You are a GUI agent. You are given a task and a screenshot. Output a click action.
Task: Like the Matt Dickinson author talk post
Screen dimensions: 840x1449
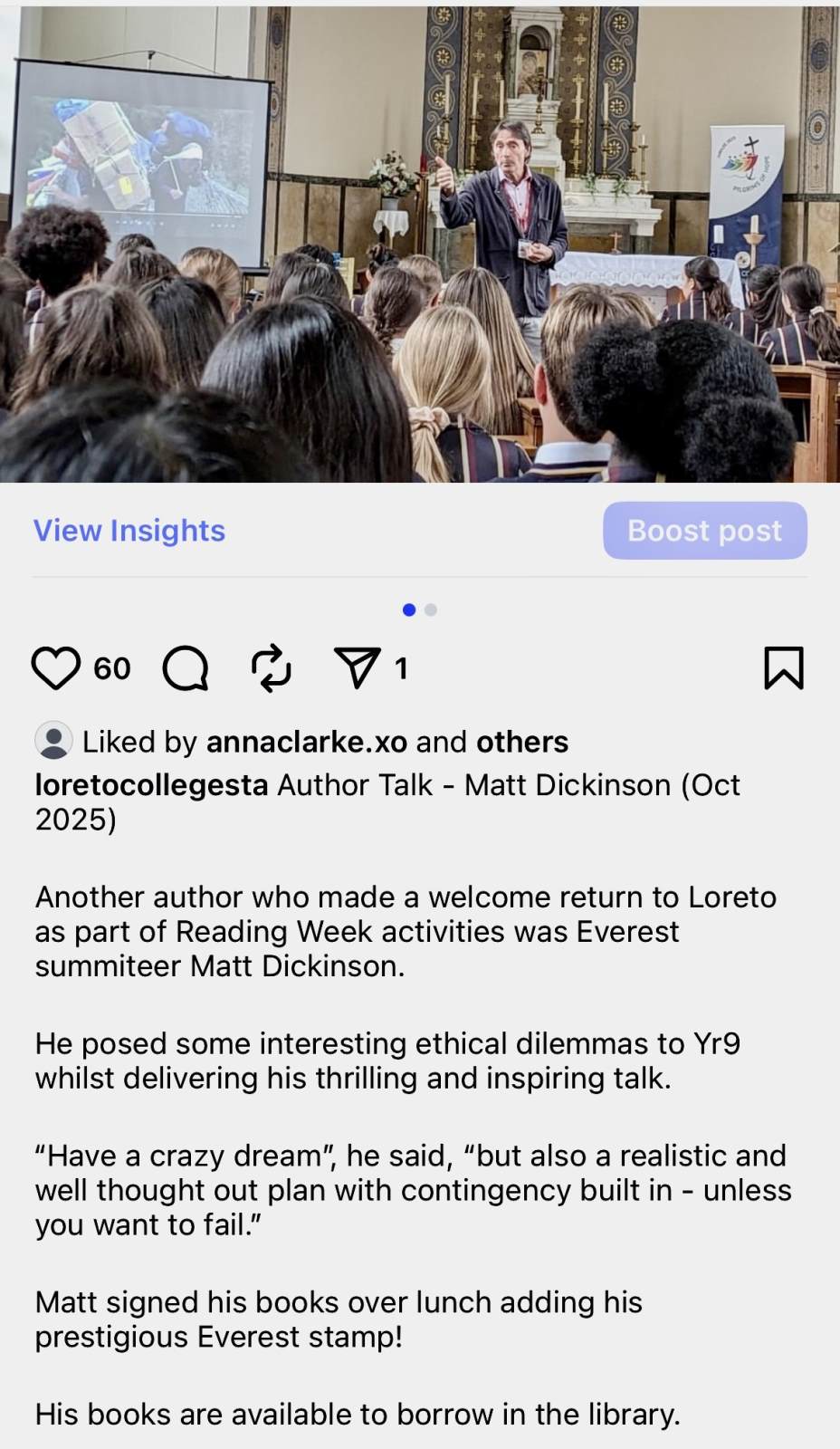(56, 668)
